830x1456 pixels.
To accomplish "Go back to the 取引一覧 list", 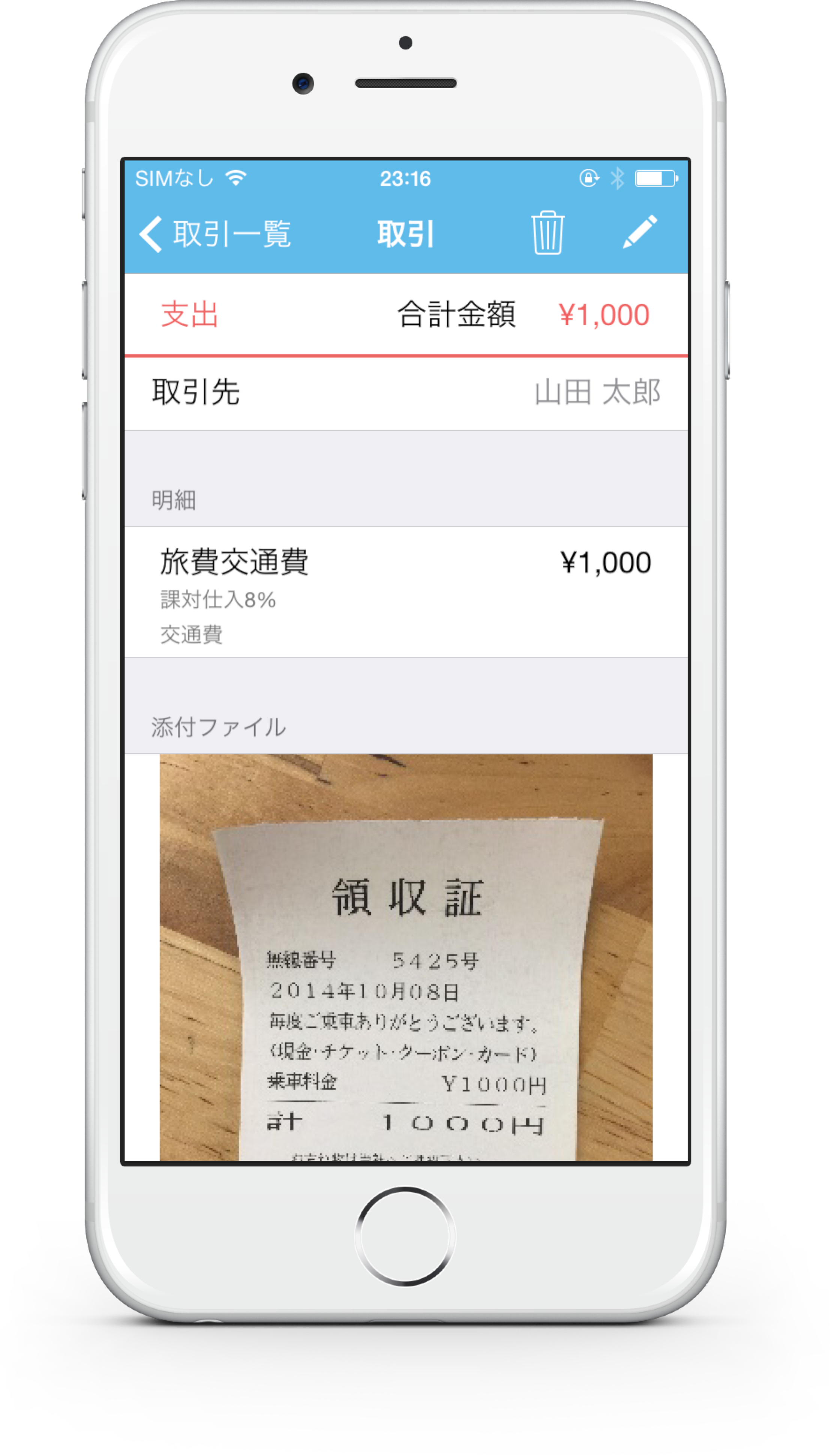I will (216, 234).
